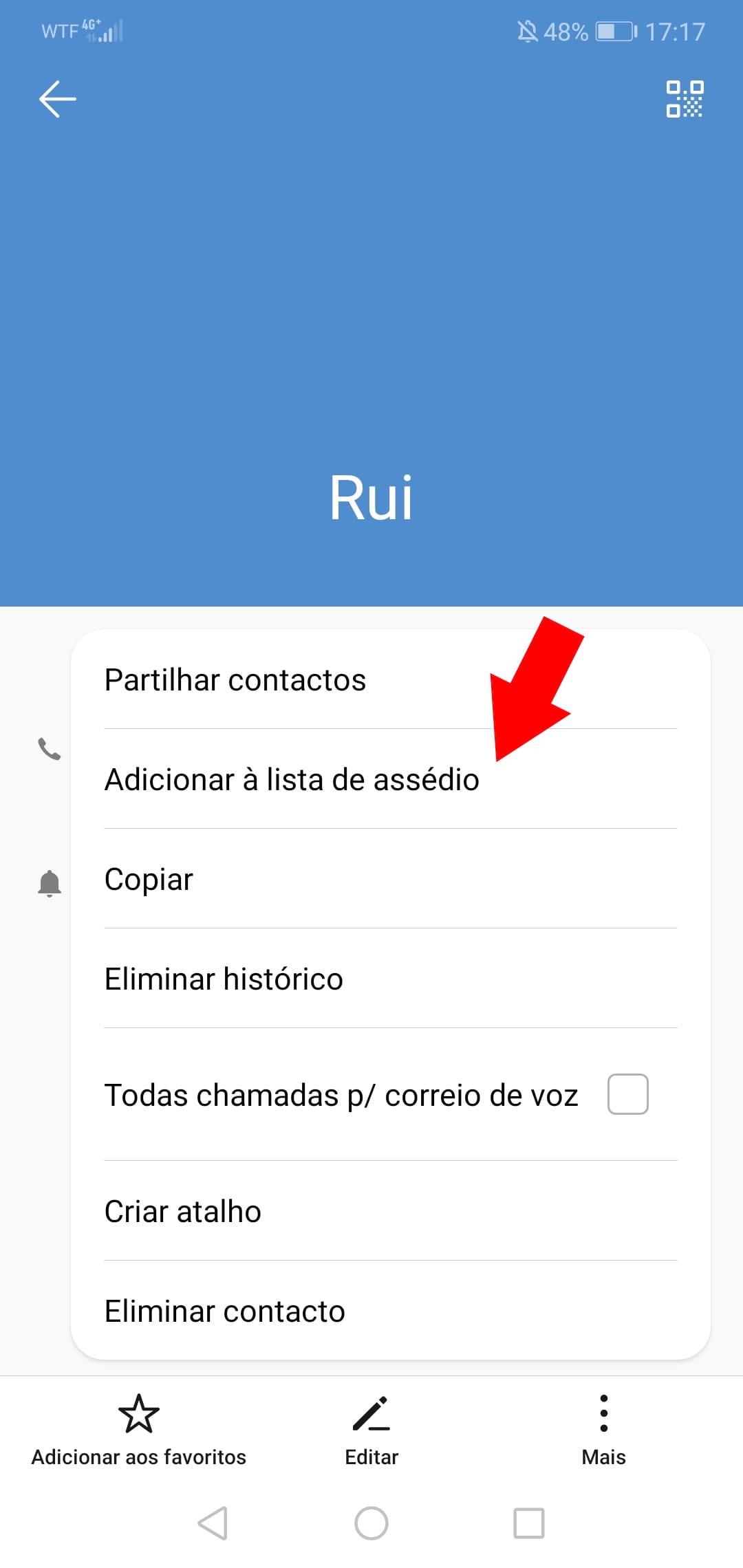Tap the system home button
Image resolution: width=743 pixels, height=1568 pixels.
pyautogui.click(x=371, y=1523)
